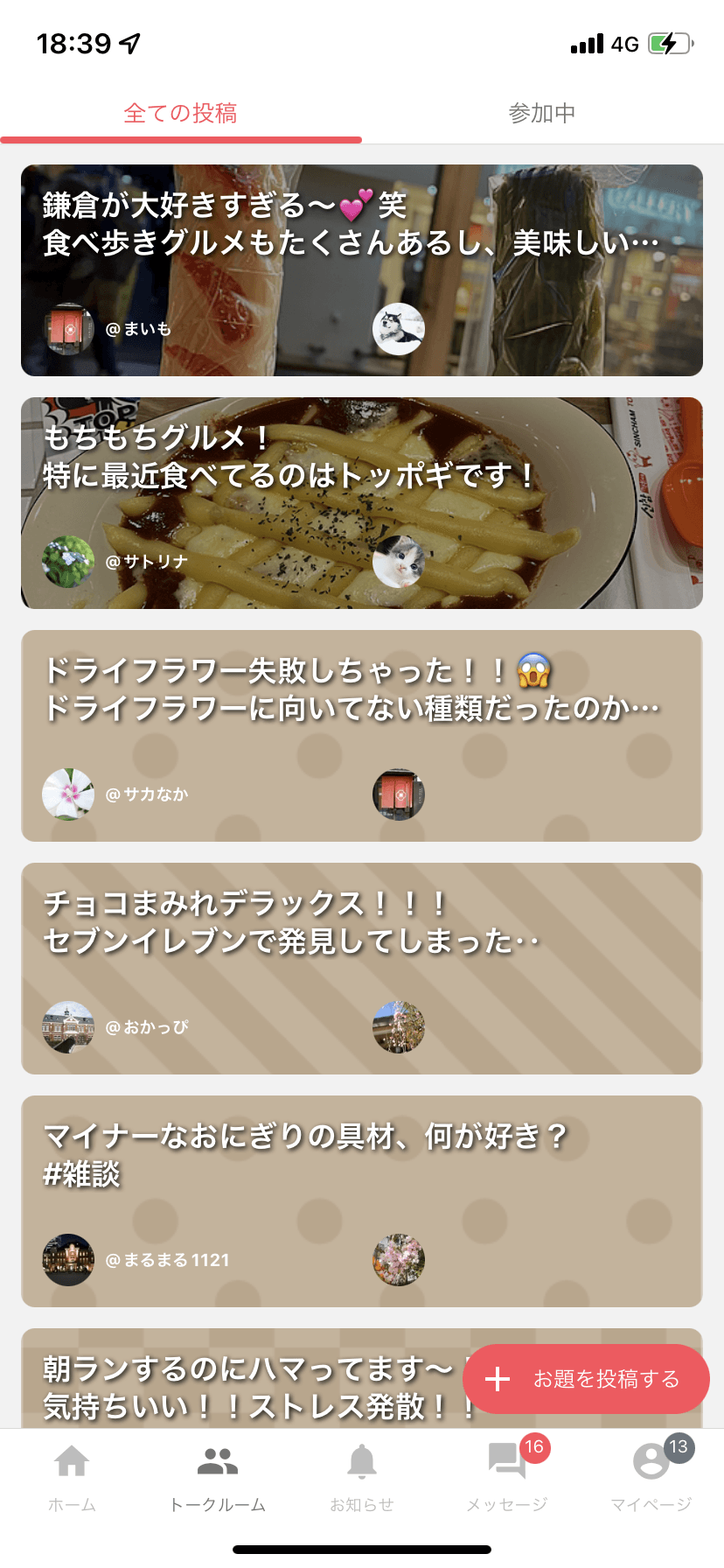724x1568 pixels.
Task: Tap お題を投稿する button
Action: click(586, 1379)
